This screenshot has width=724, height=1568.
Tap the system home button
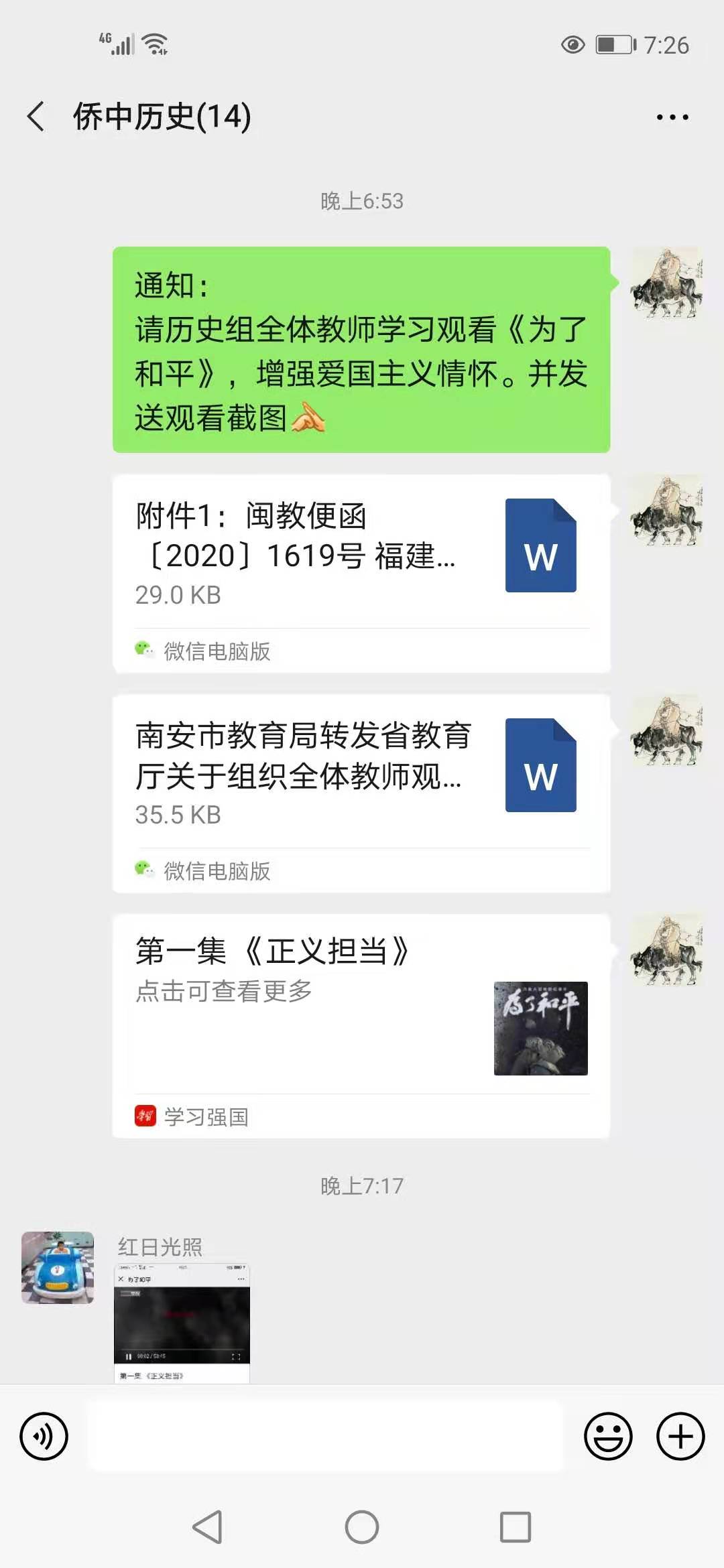361,1528
